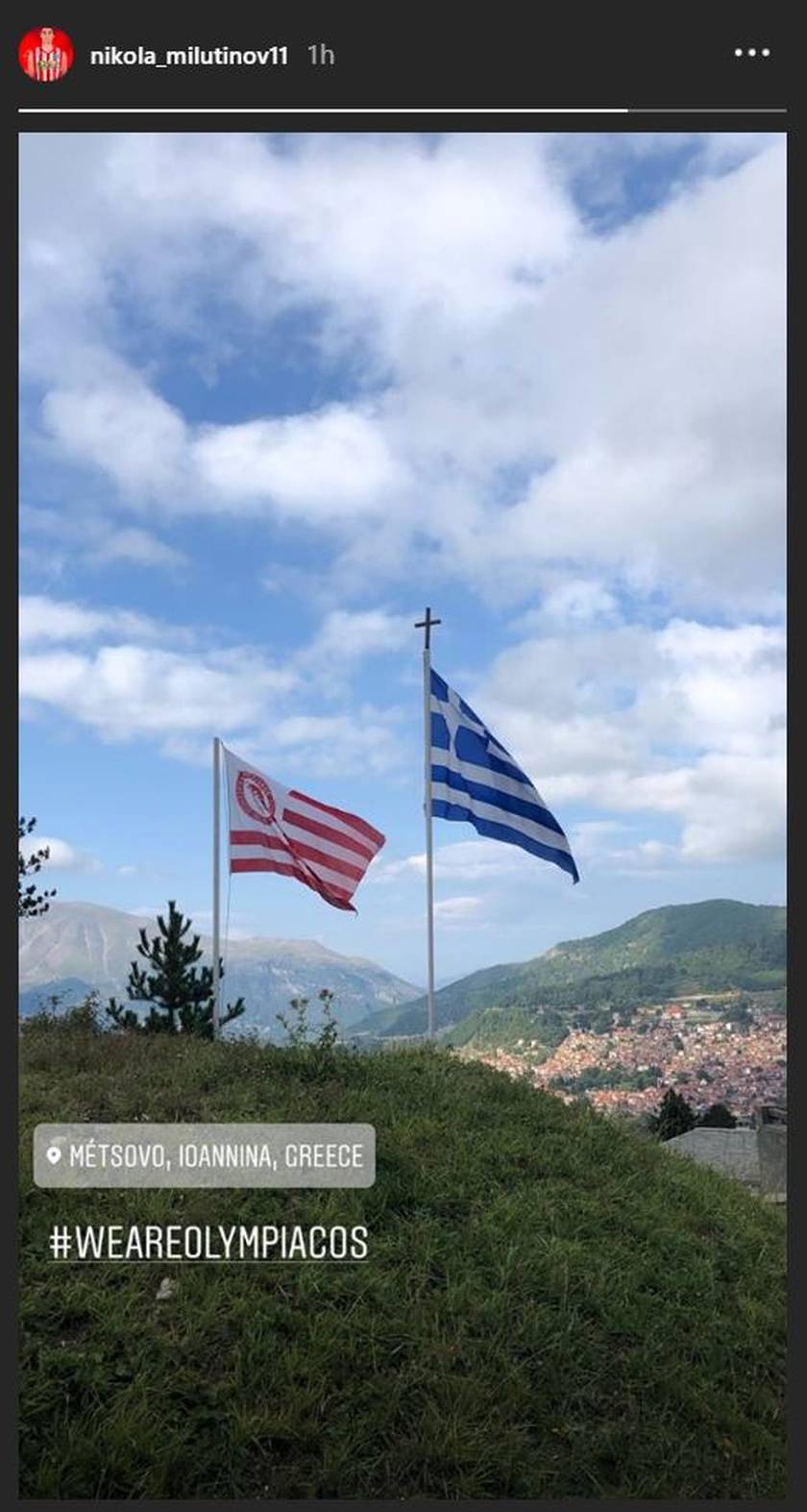Open the three-dot story options menu
Image resolution: width=807 pixels, height=1512 pixels.
pos(751,53)
